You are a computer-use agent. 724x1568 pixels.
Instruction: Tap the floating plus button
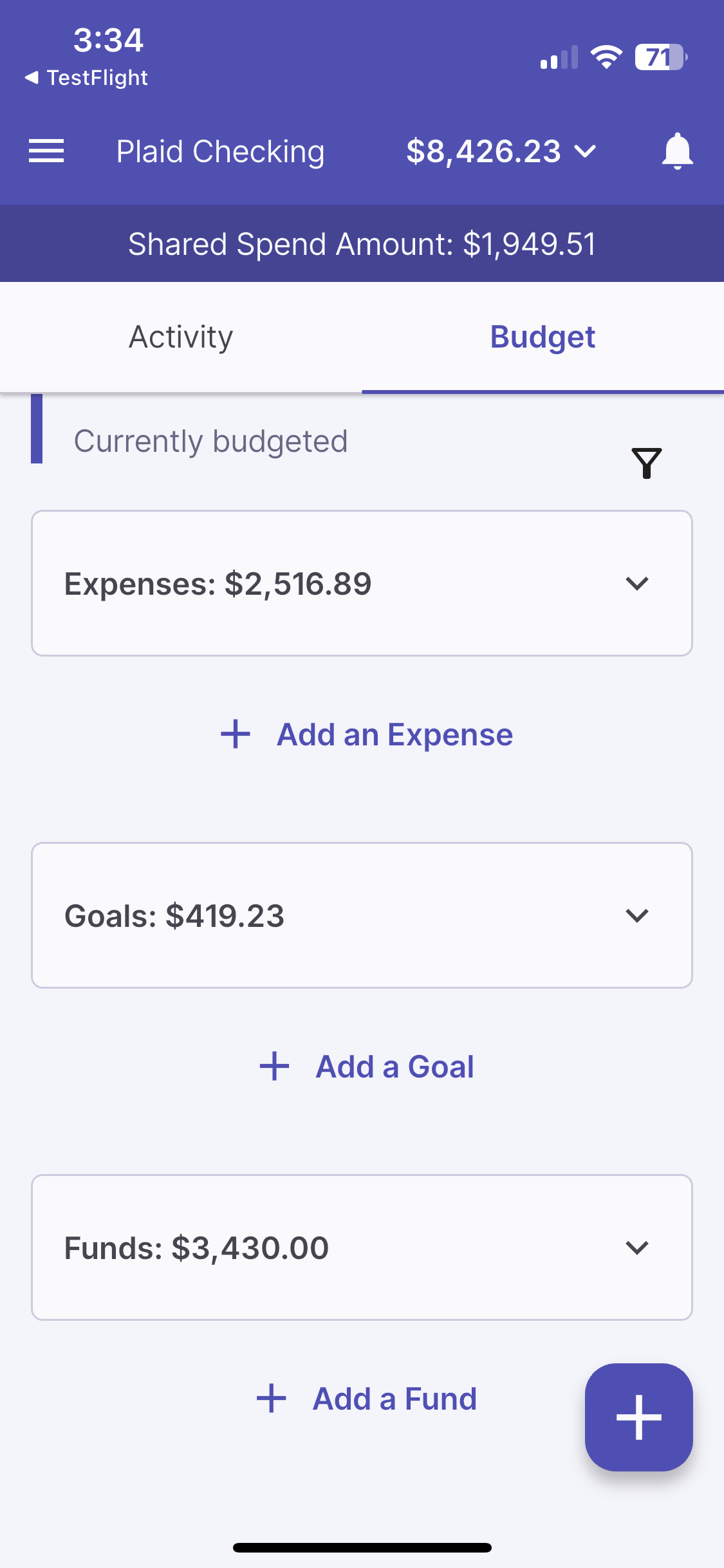click(638, 1417)
